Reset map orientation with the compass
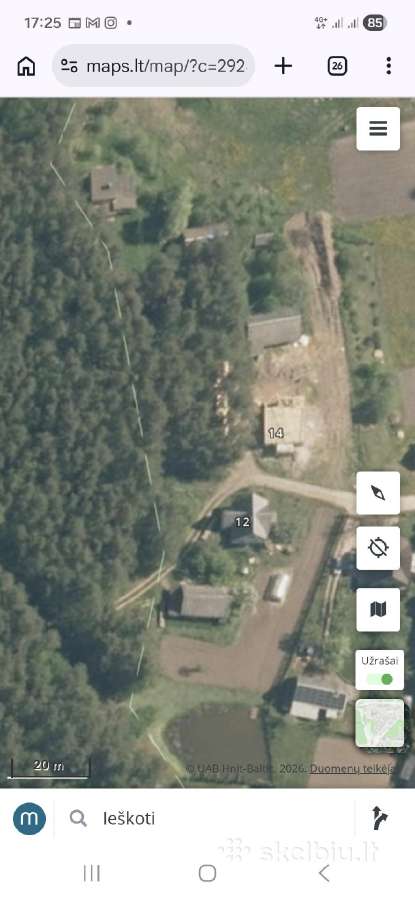 (x=378, y=493)
